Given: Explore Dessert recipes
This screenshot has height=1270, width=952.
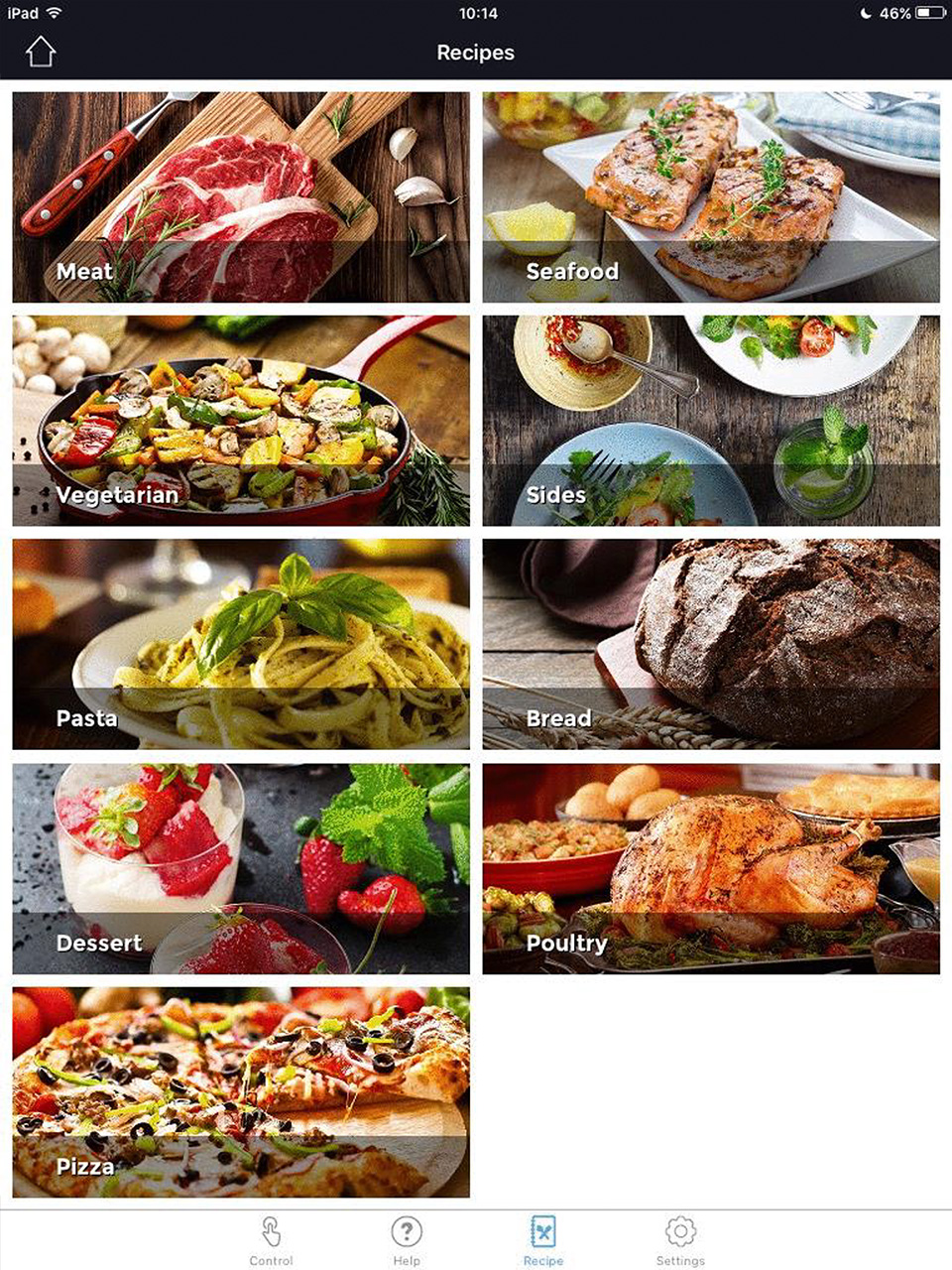Looking at the screenshot, I should 241,868.
